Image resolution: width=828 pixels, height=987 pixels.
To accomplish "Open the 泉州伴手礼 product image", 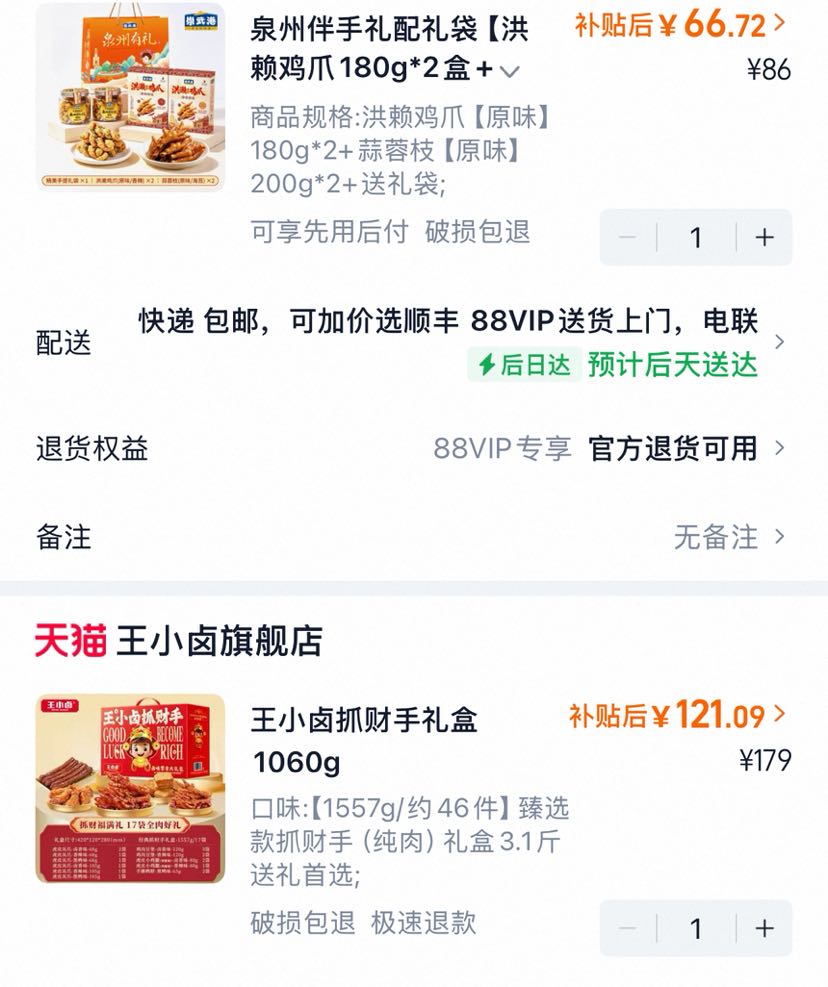I will pyautogui.click(x=130, y=96).
